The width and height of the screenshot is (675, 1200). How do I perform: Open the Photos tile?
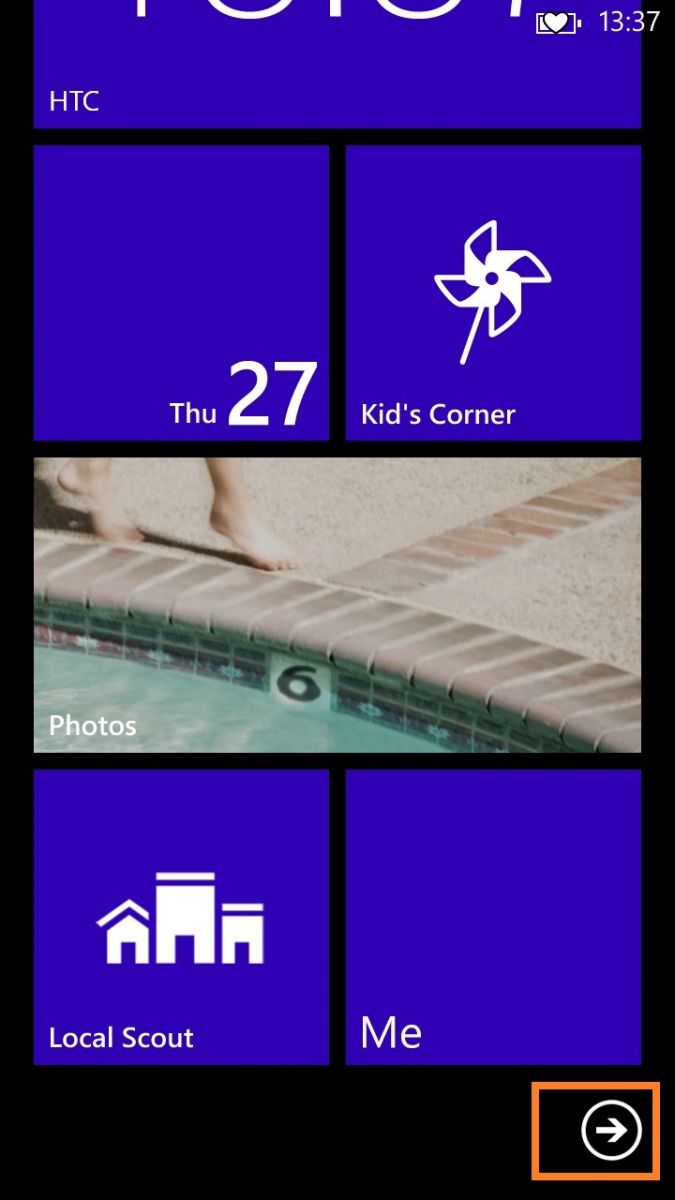pos(337,605)
